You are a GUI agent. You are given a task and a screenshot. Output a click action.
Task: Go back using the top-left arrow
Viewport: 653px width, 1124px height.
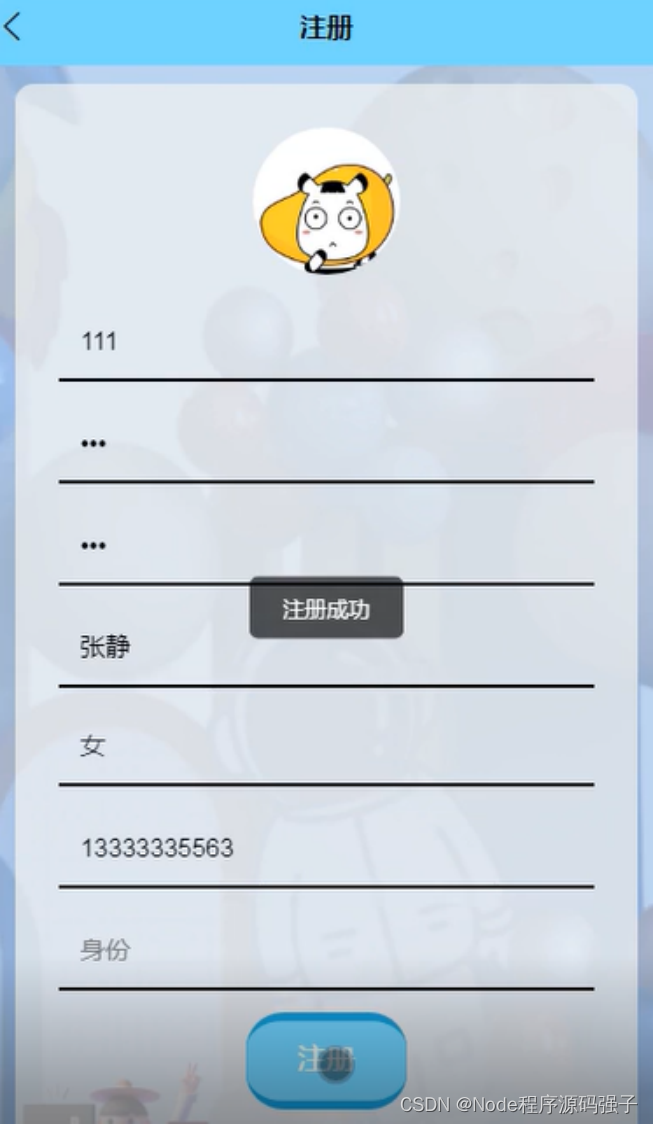(x=14, y=28)
